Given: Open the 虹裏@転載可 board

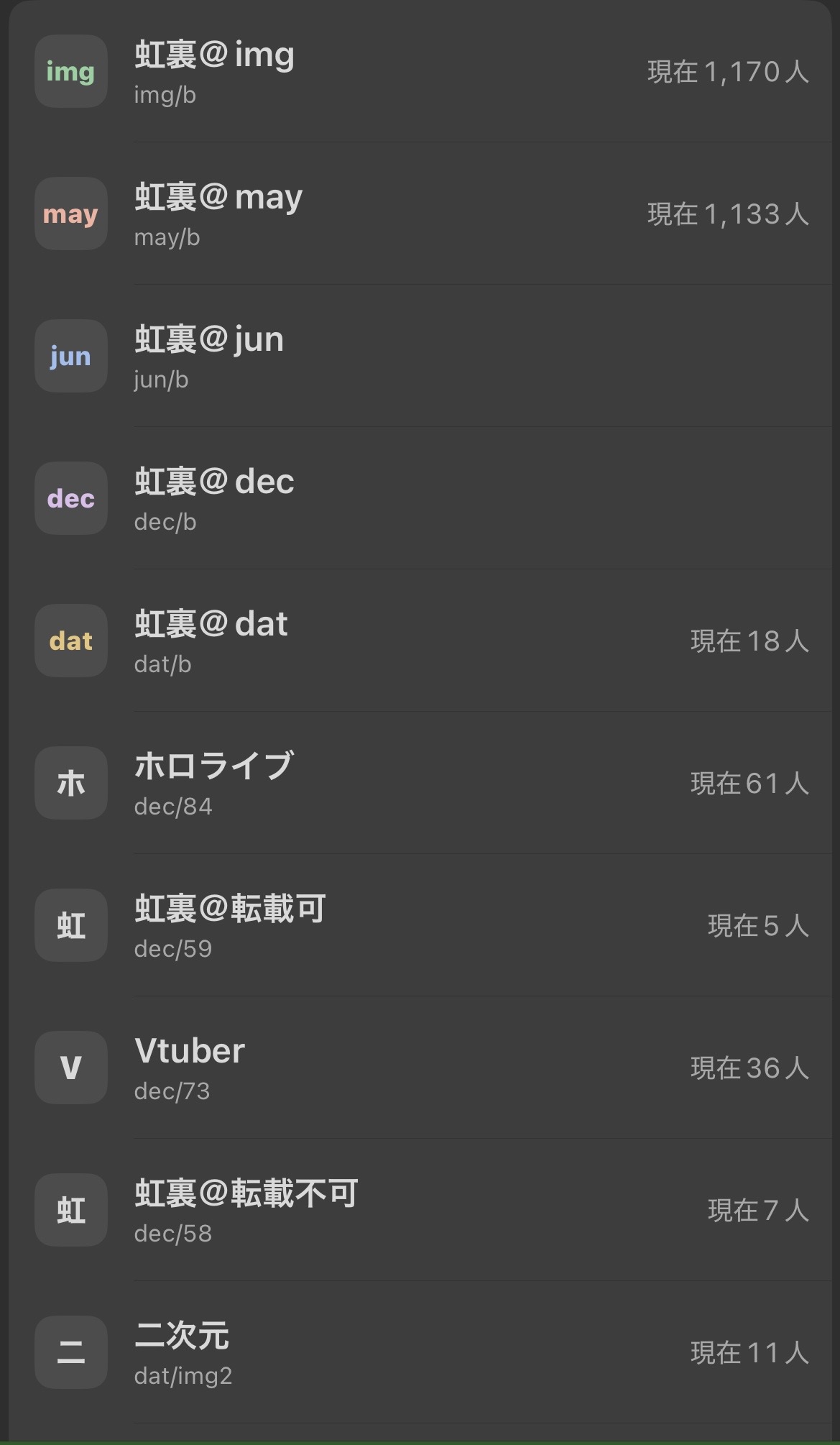Looking at the screenshot, I should click(x=420, y=925).
